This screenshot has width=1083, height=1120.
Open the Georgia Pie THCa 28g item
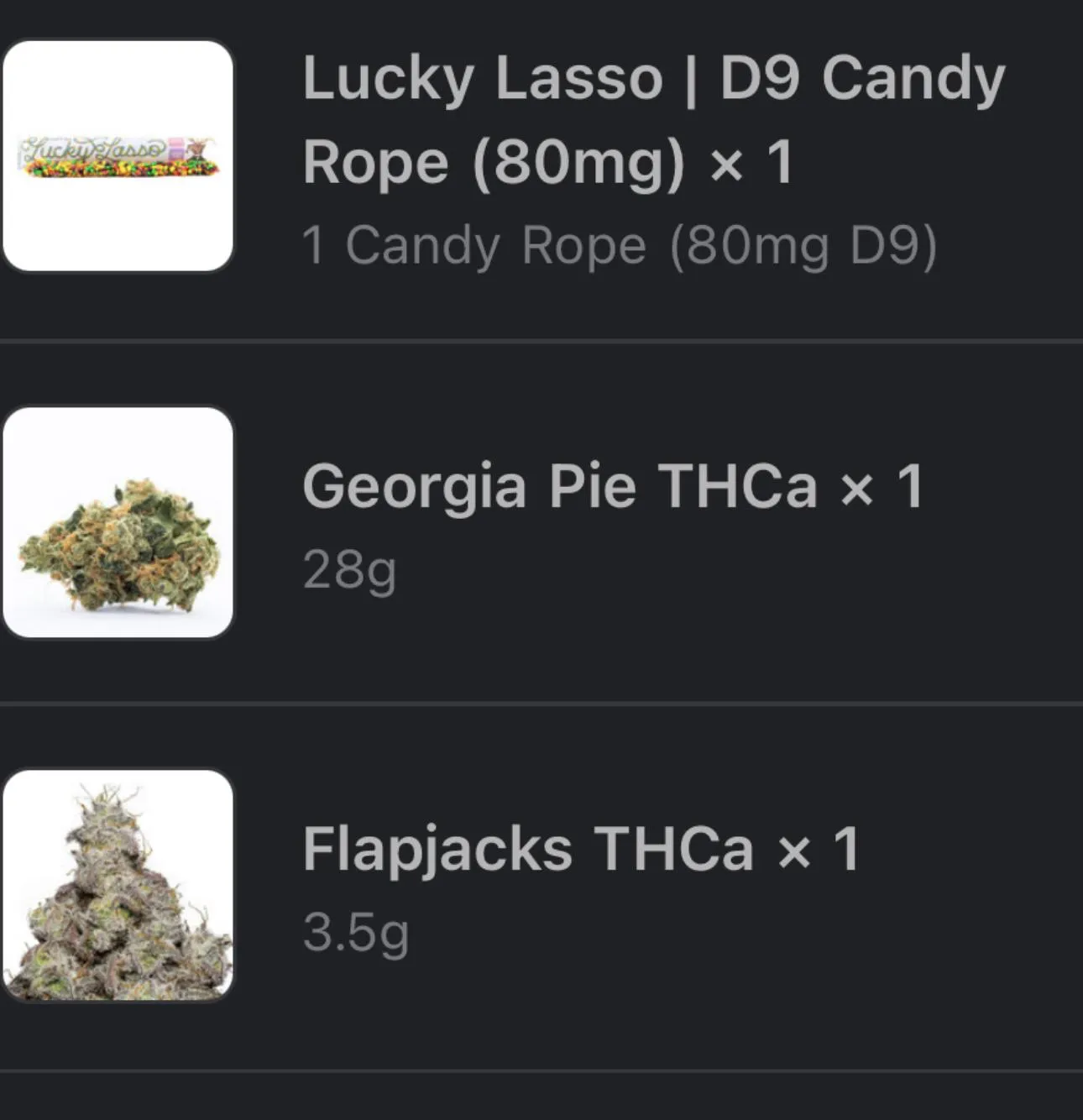[613, 486]
